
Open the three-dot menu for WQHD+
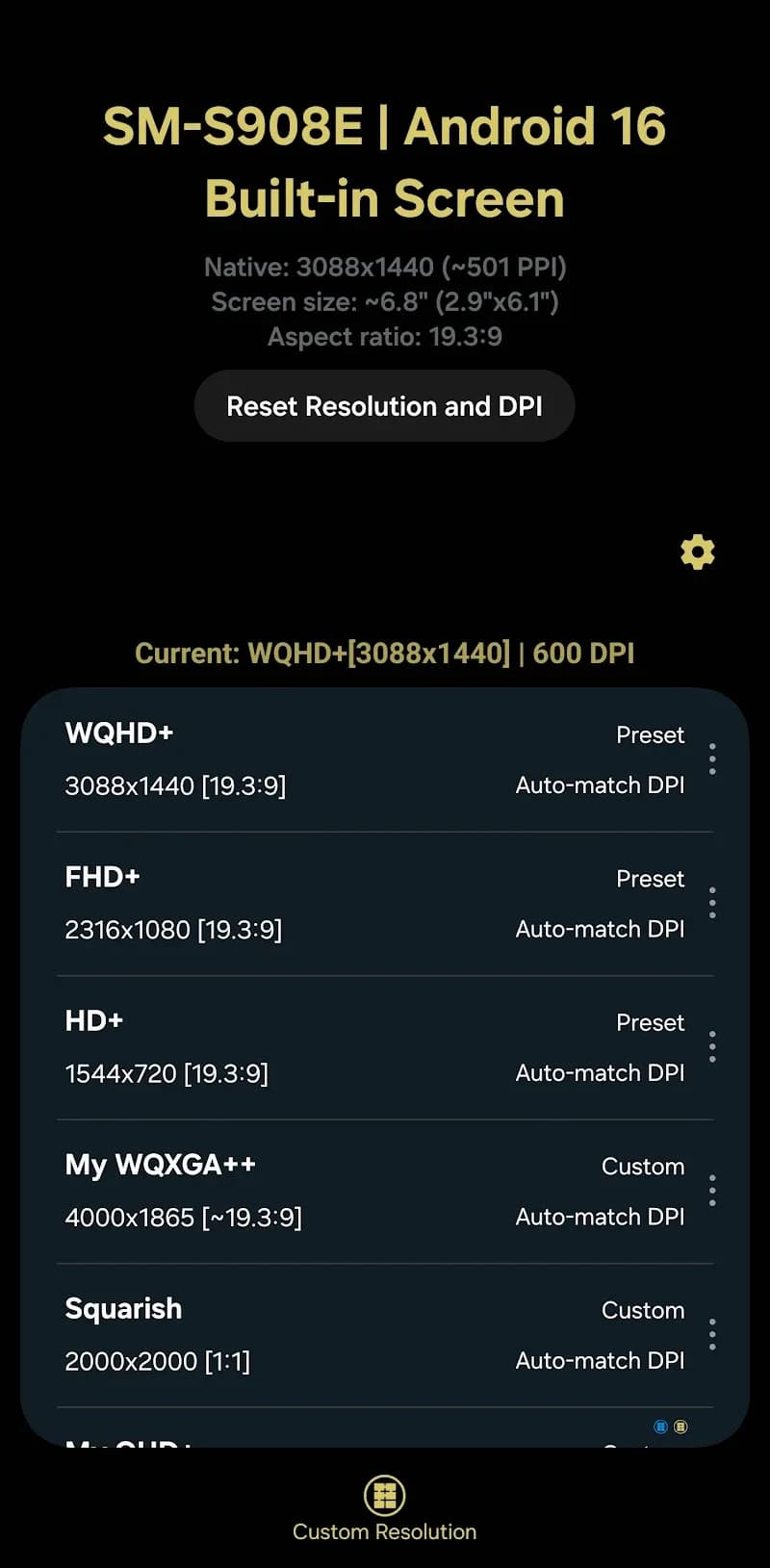click(x=712, y=759)
